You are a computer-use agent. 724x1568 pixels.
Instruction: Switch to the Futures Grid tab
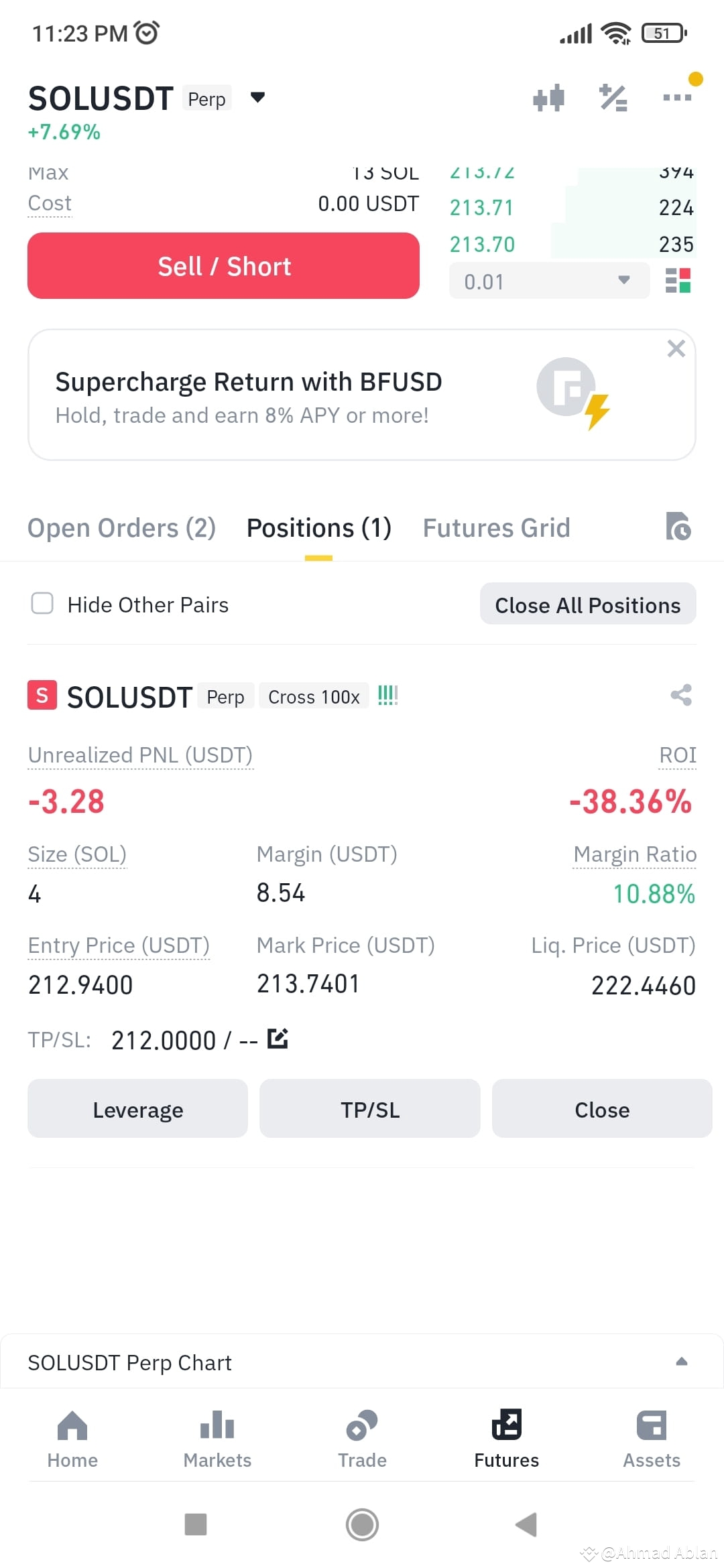(x=495, y=527)
